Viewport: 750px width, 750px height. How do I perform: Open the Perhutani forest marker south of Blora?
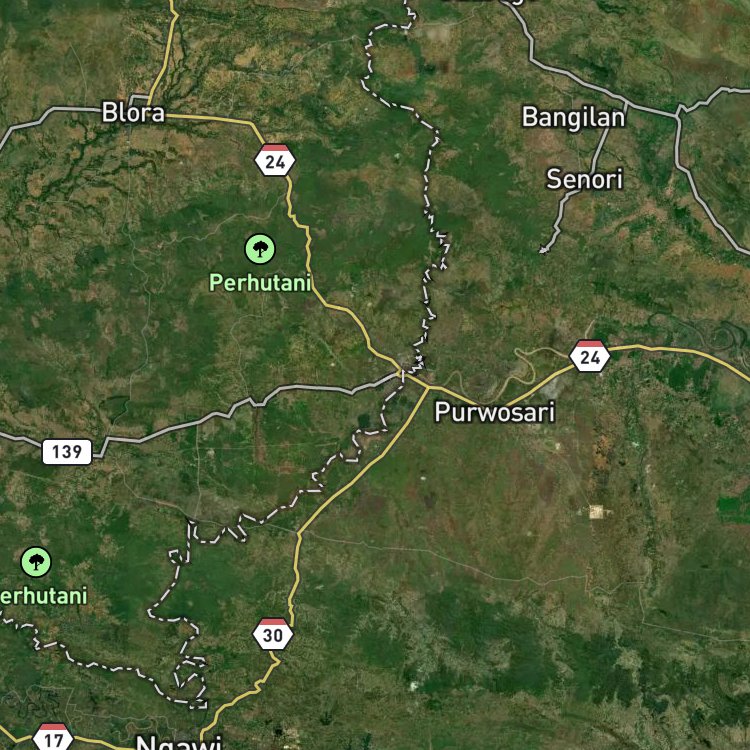point(260,249)
